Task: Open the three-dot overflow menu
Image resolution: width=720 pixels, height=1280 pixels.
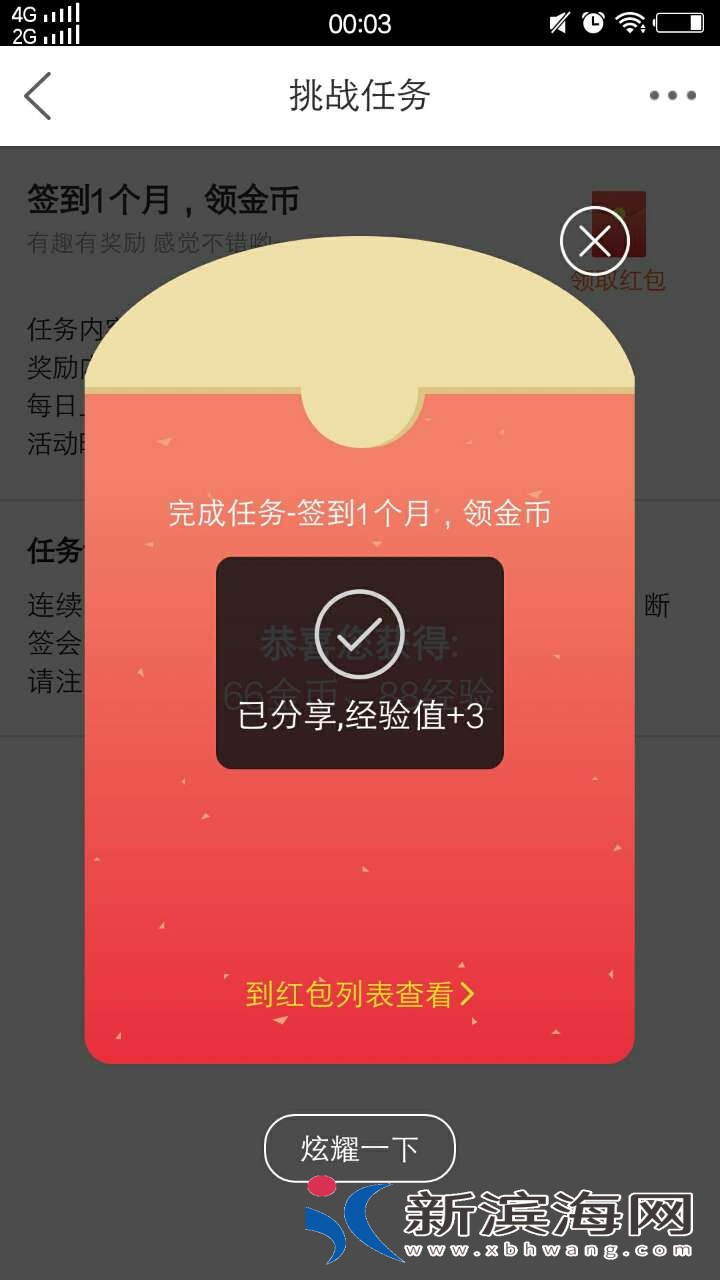Action: click(672, 96)
